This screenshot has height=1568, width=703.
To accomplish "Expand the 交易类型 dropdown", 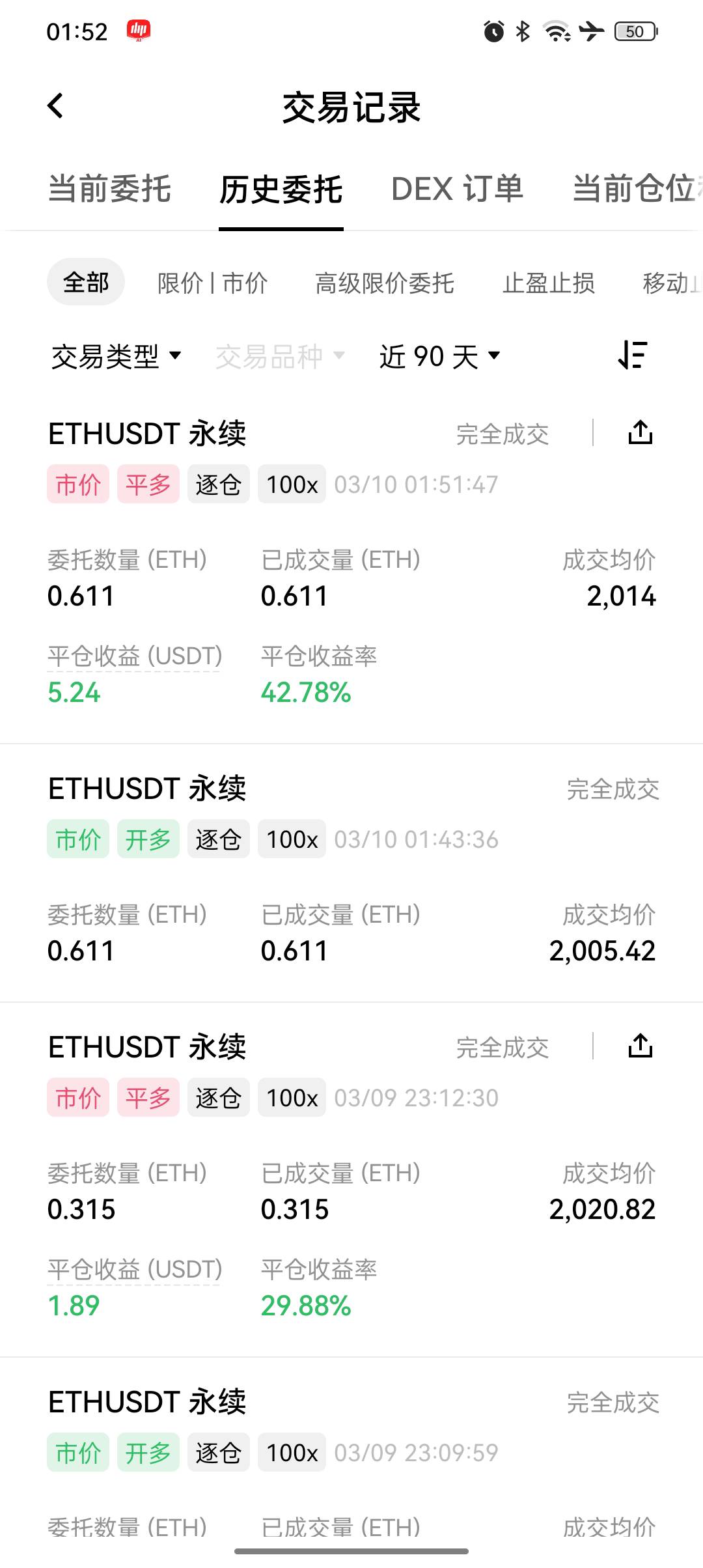I will coord(116,356).
